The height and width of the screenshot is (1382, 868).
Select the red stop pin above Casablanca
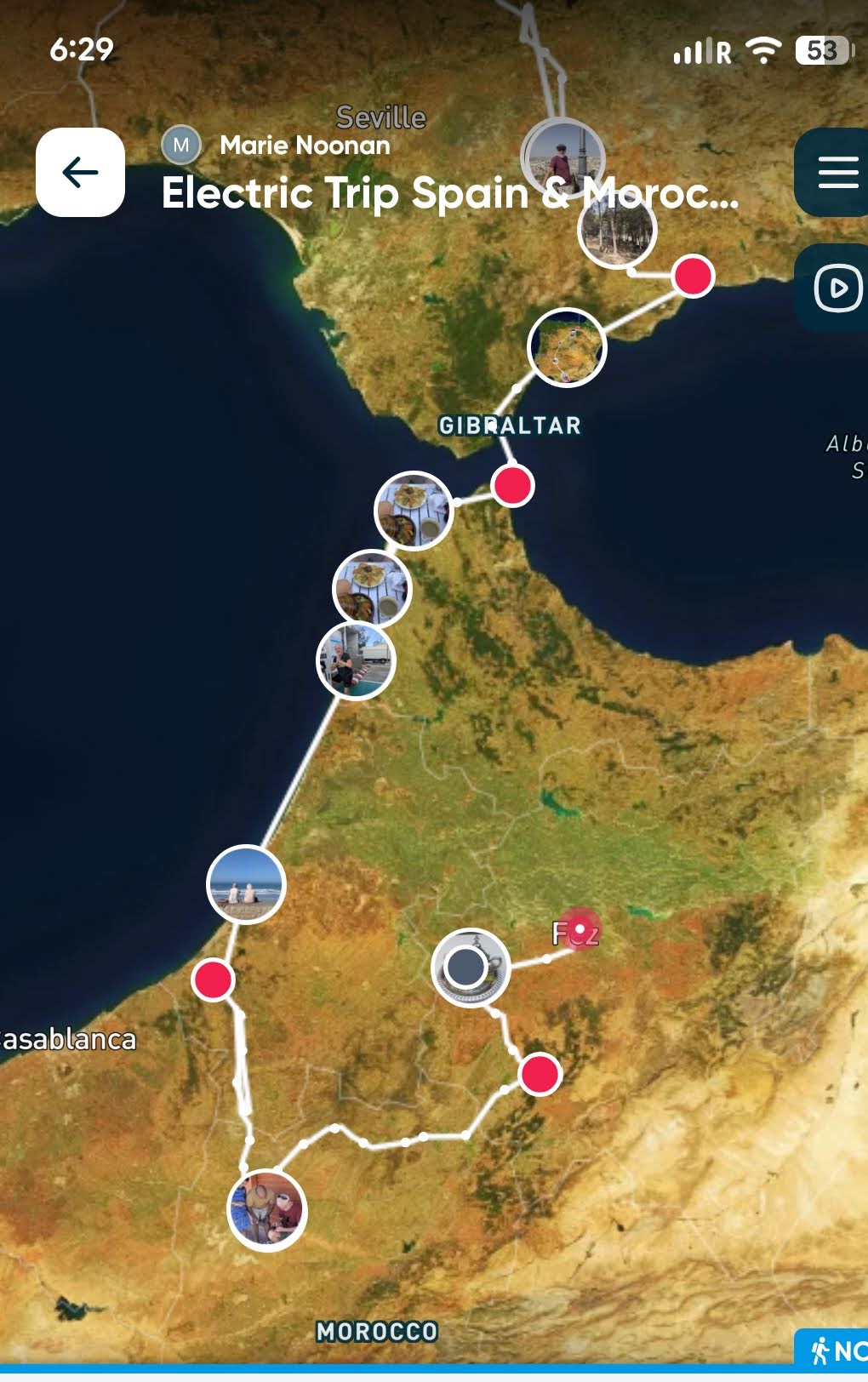213,979
